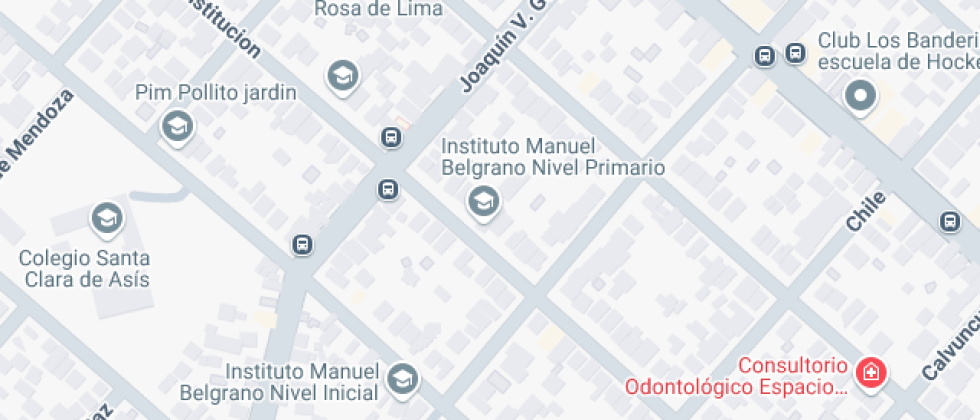
Task: Select the Colegio Santa Clara de Asís pin
Action: tap(107, 219)
